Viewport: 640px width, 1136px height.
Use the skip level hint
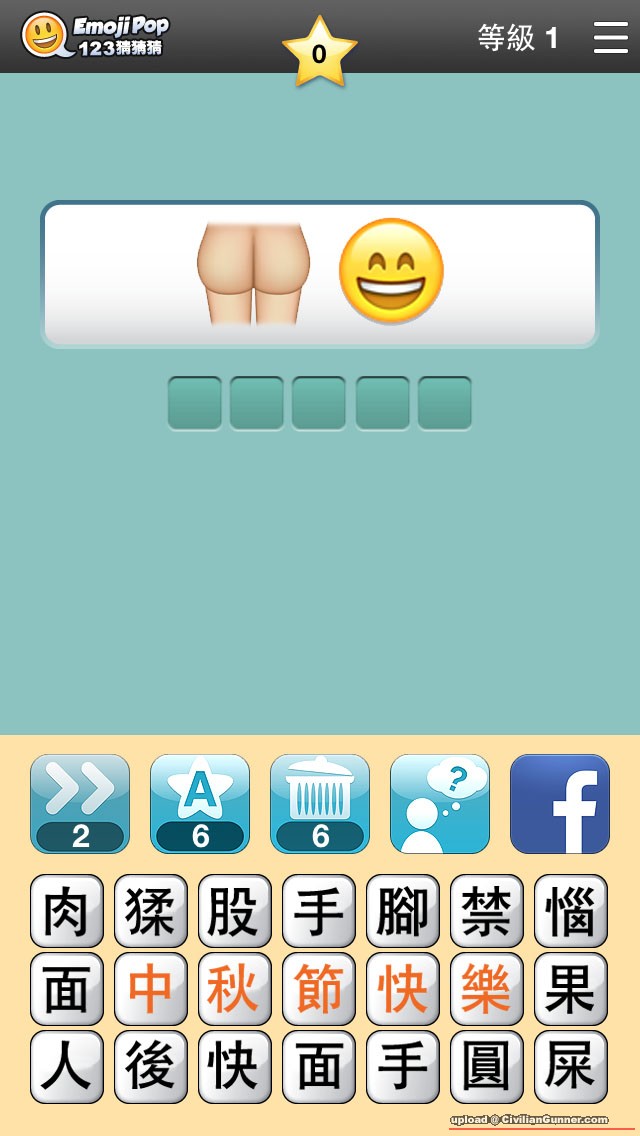[x=80, y=803]
